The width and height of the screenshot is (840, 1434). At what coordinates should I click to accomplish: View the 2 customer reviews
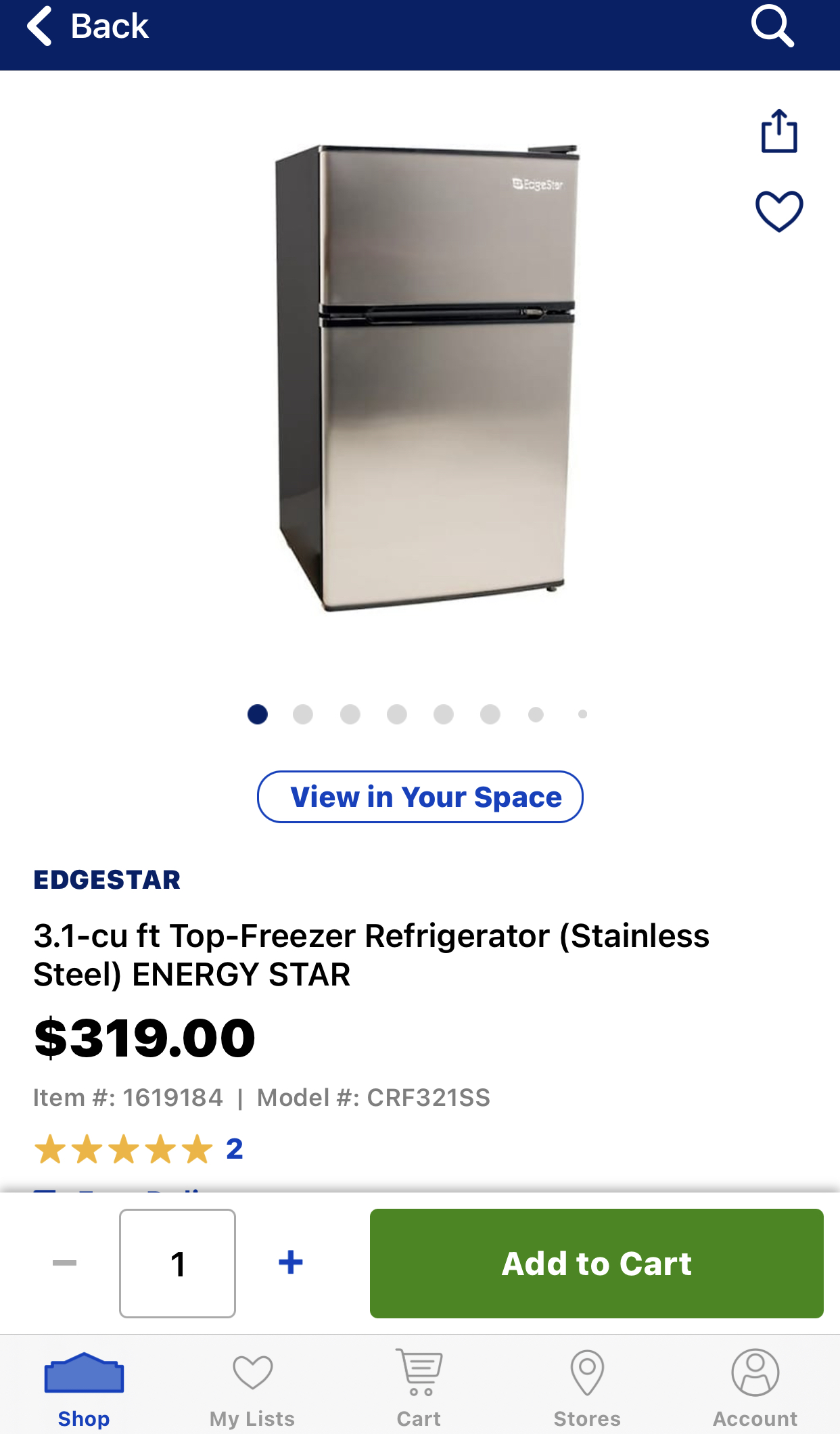click(x=234, y=1149)
